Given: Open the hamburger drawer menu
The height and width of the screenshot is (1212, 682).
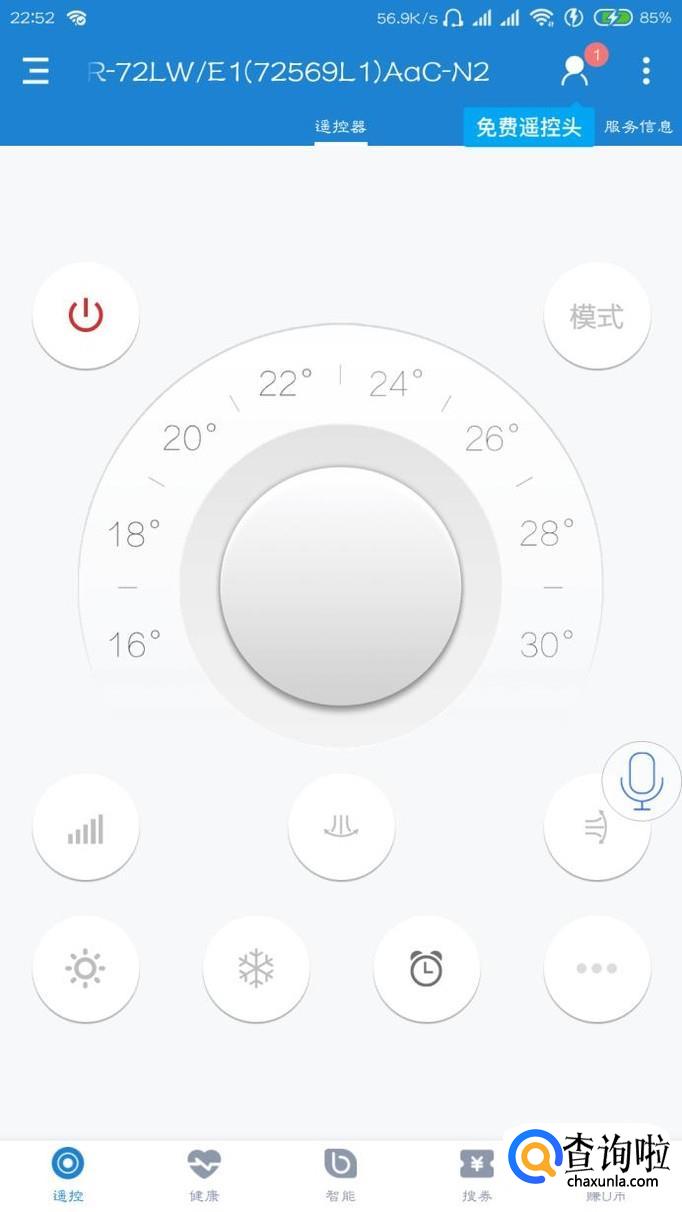Looking at the screenshot, I should [36, 71].
